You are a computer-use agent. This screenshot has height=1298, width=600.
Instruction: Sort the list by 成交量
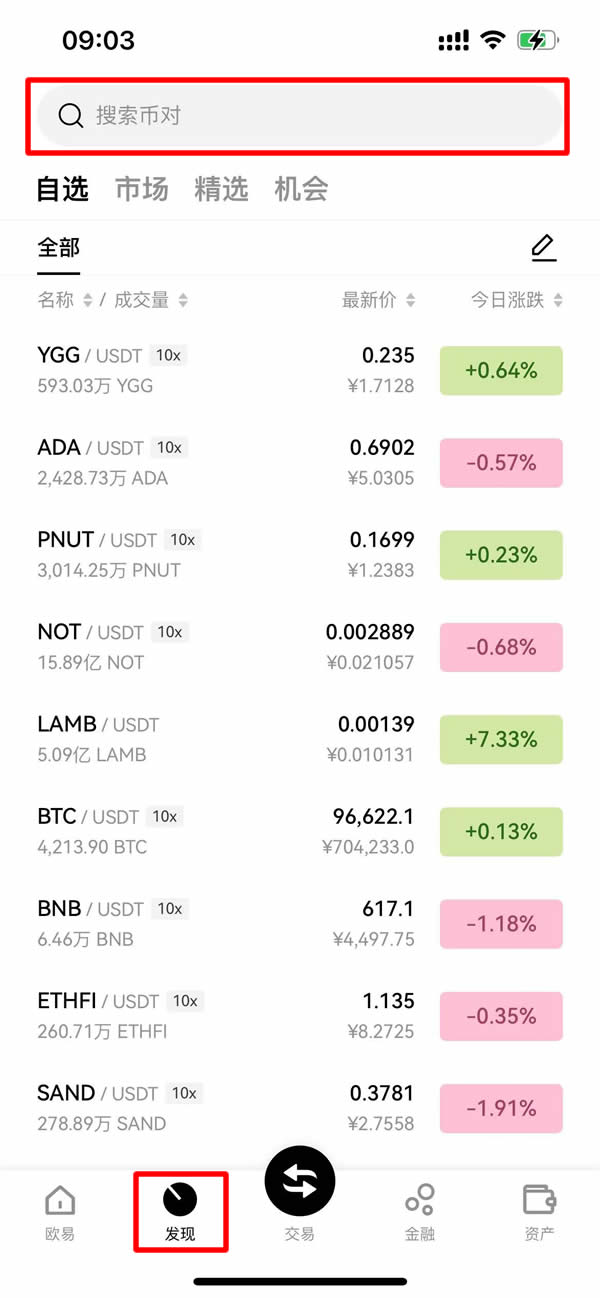click(150, 300)
